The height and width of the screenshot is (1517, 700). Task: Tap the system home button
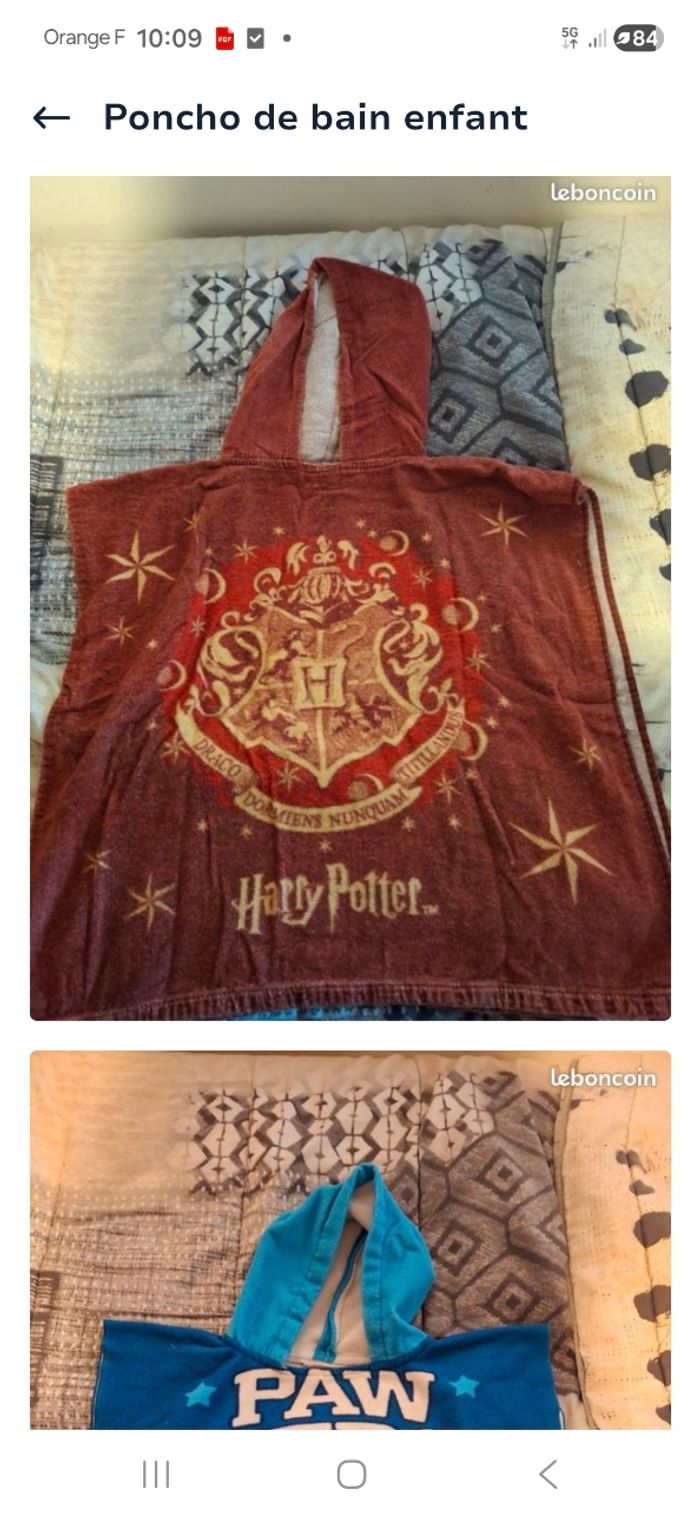(x=351, y=1474)
